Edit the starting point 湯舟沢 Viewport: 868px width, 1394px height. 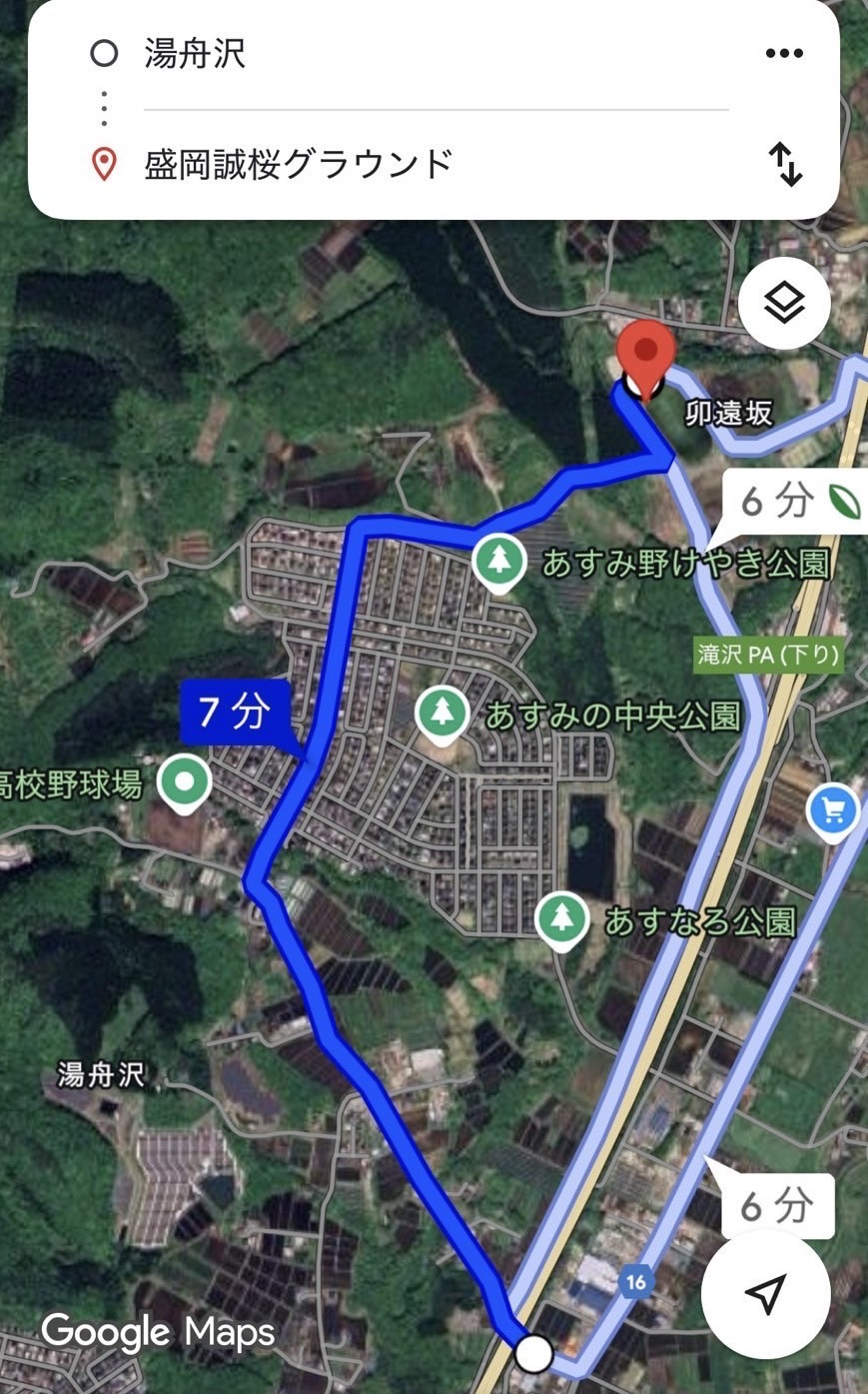point(435,54)
